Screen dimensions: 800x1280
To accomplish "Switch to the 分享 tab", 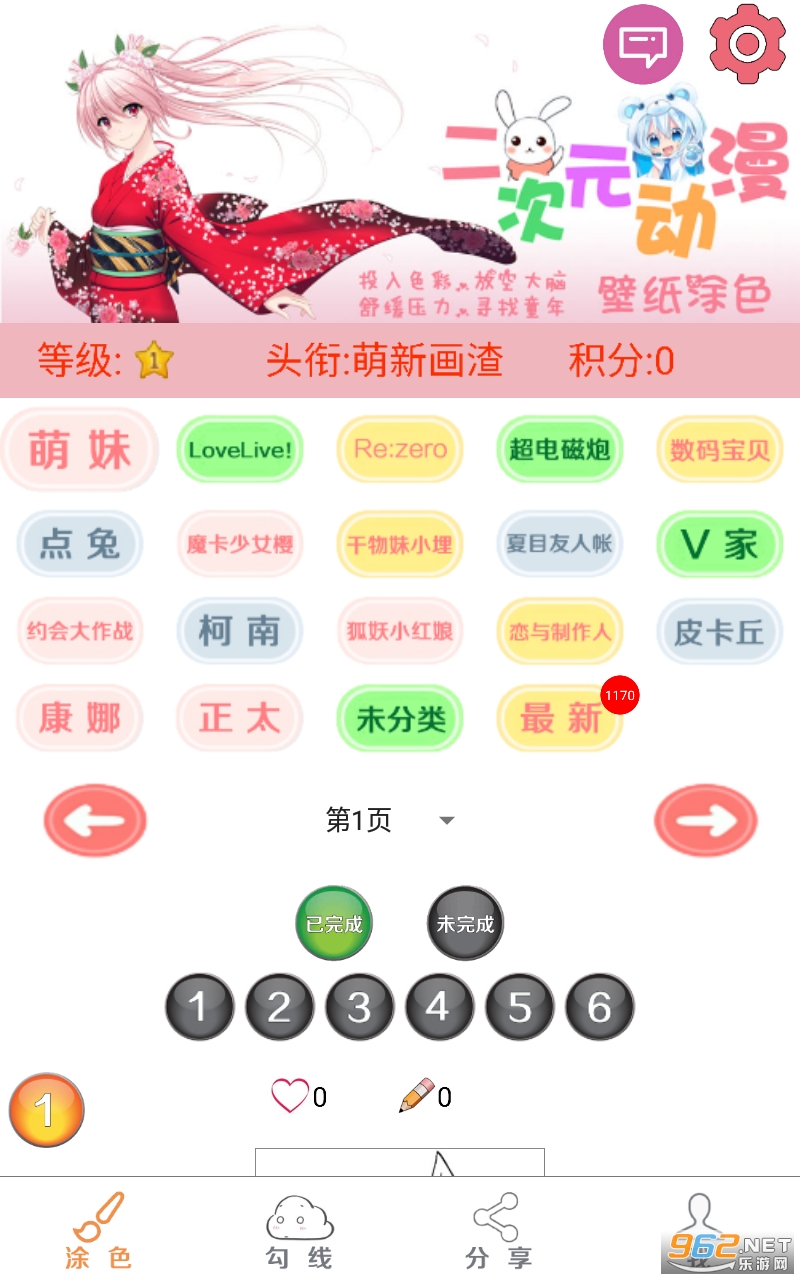I will click(498, 1232).
